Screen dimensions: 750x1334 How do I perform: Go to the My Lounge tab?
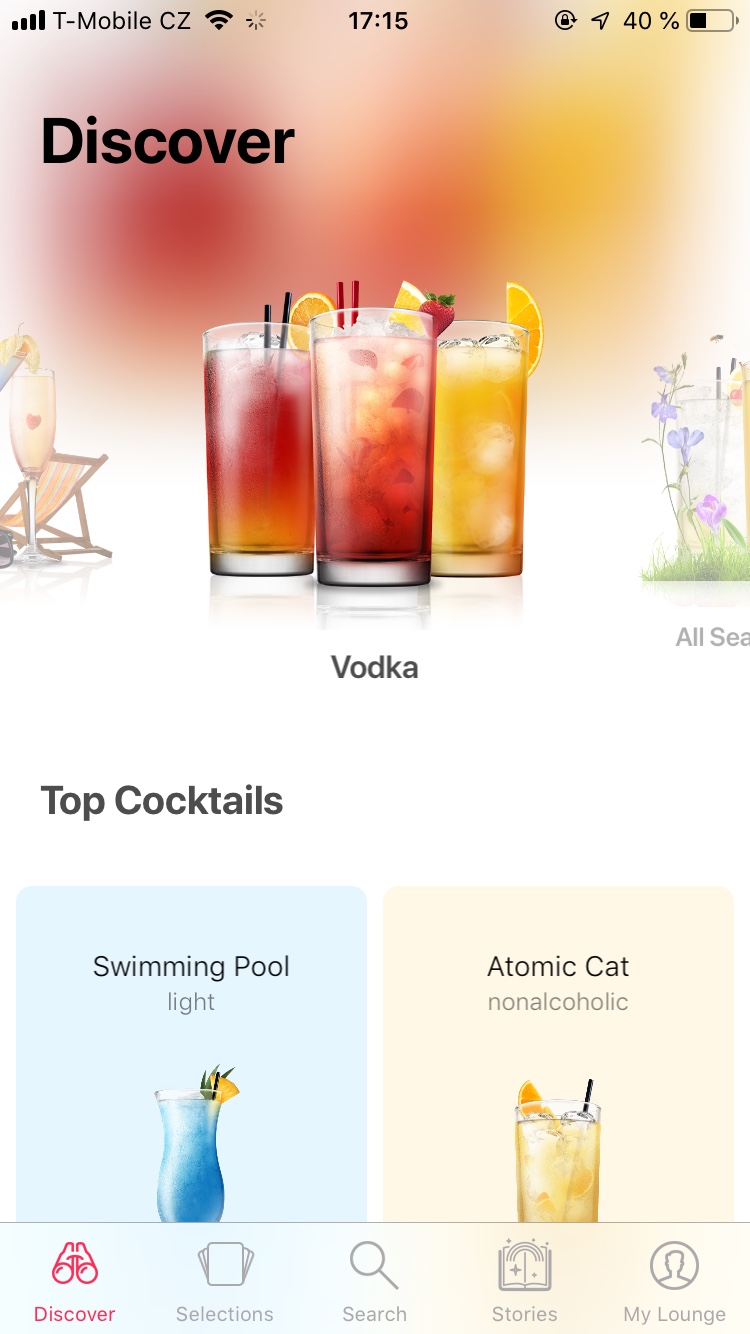(x=675, y=1282)
